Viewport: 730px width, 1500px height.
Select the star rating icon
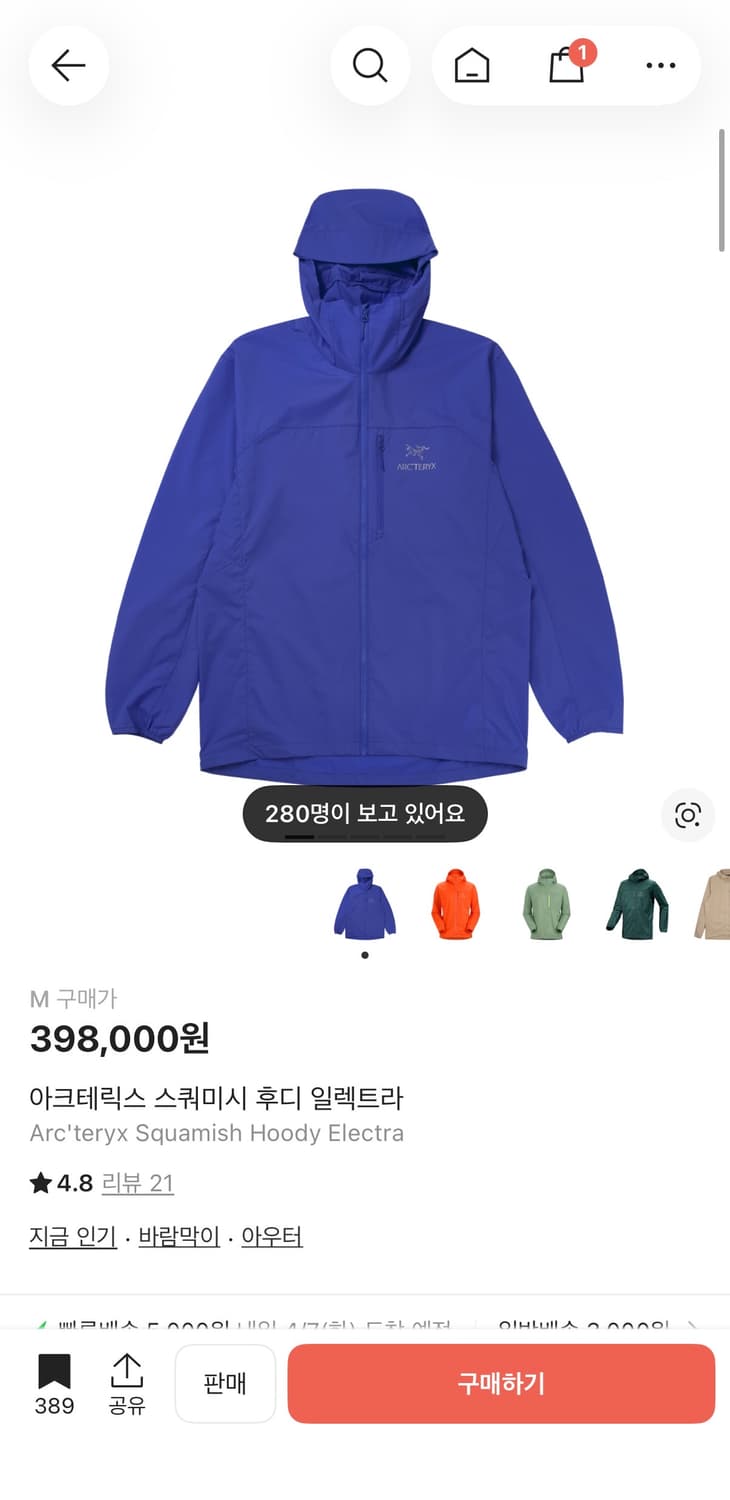point(37,1183)
